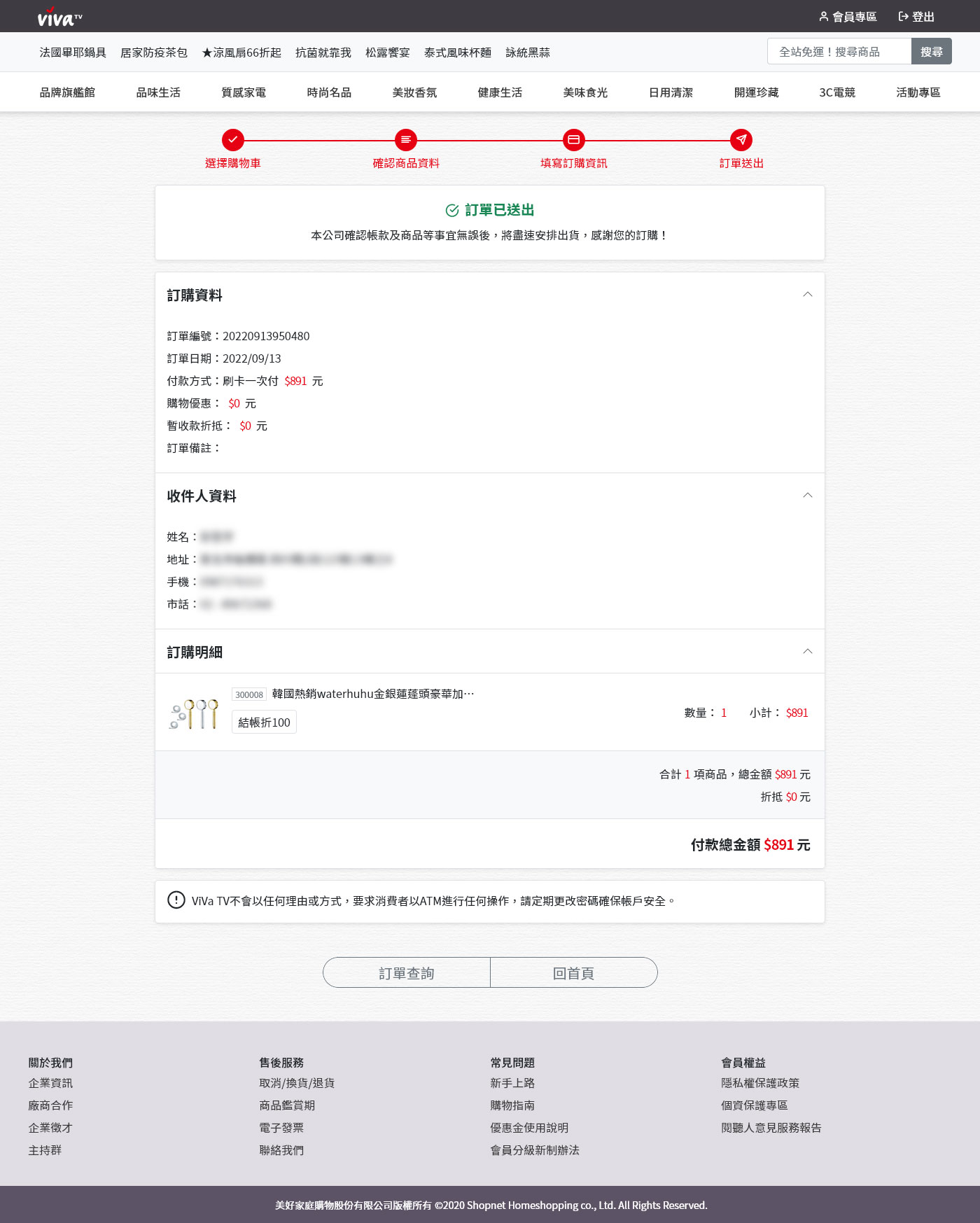This screenshot has width=980, height=1223.
Task: Browse the 美妝香氛 category
Action: click(x=414, y=92)
